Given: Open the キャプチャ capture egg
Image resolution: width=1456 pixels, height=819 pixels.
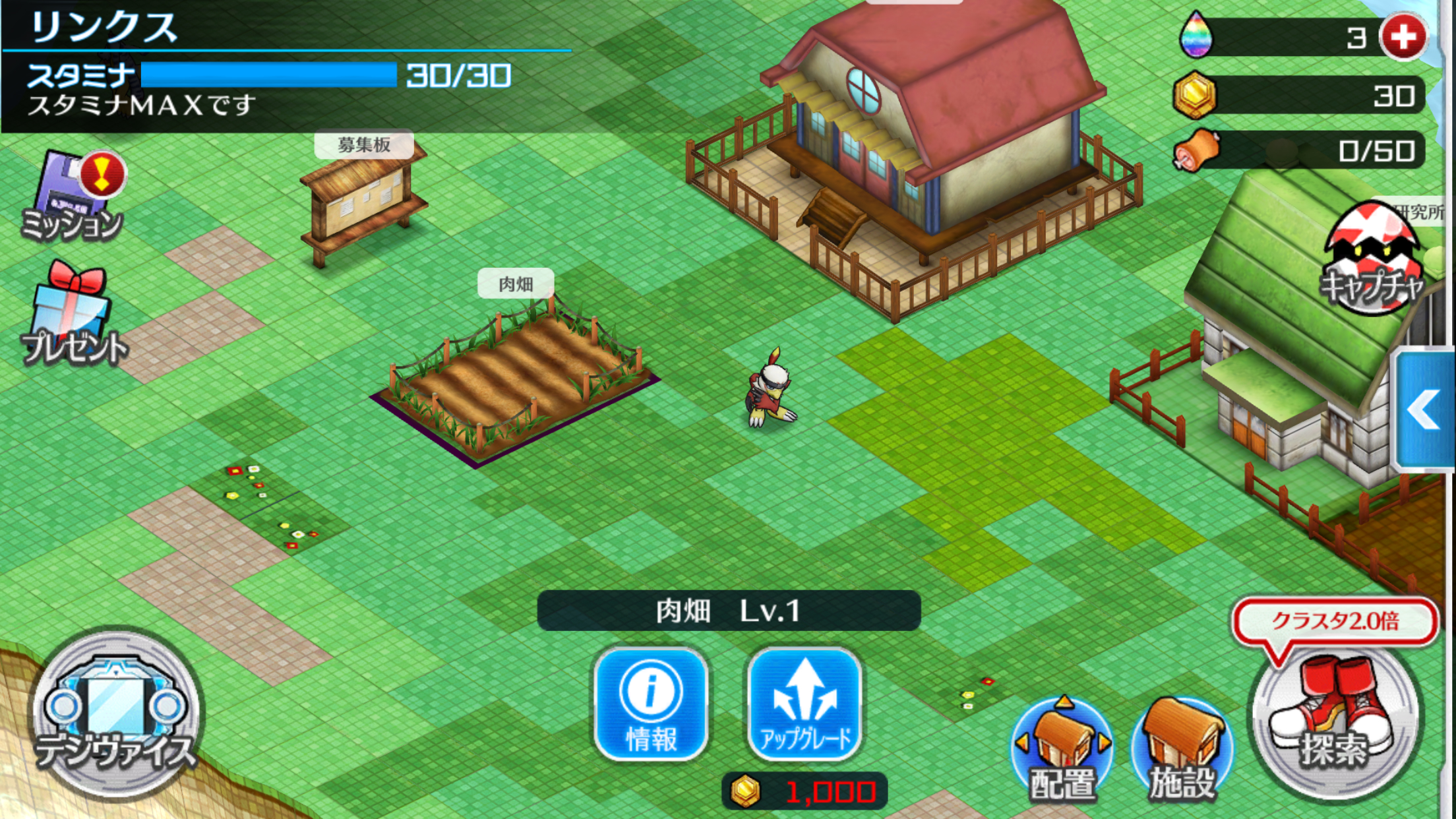Looking at the screenshot, I should (1373, 257).
